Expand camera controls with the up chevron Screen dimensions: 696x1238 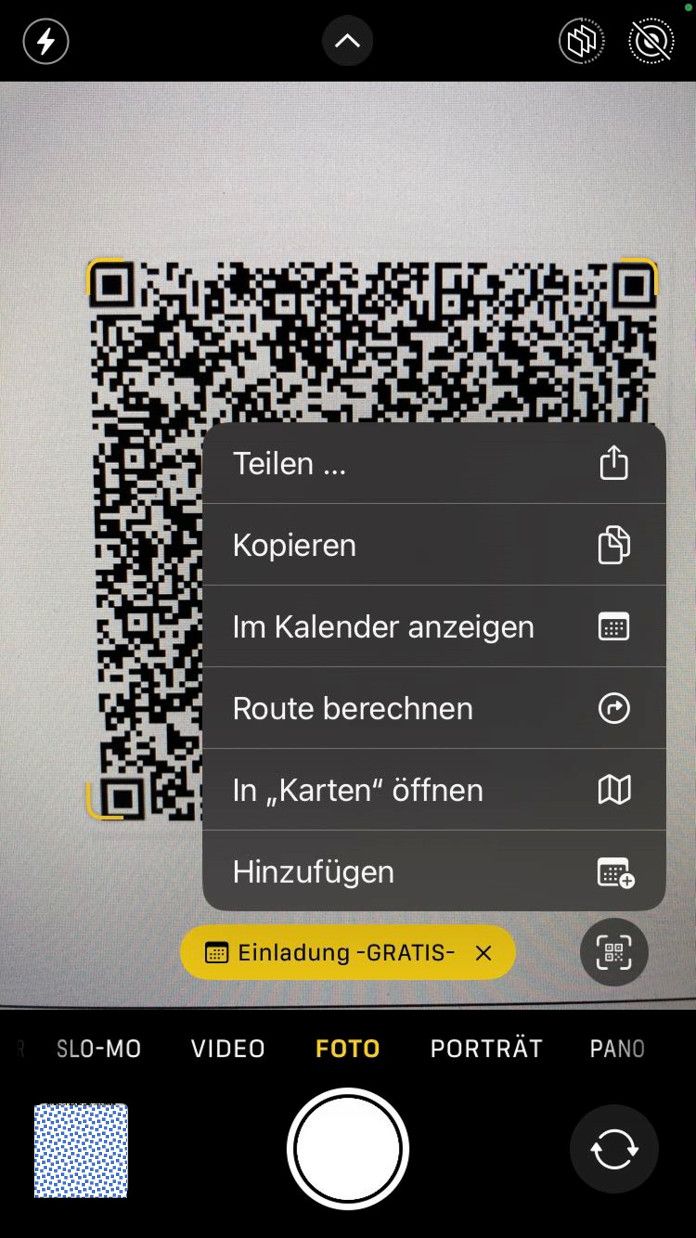pyautogui.click(x=347, y=42)
